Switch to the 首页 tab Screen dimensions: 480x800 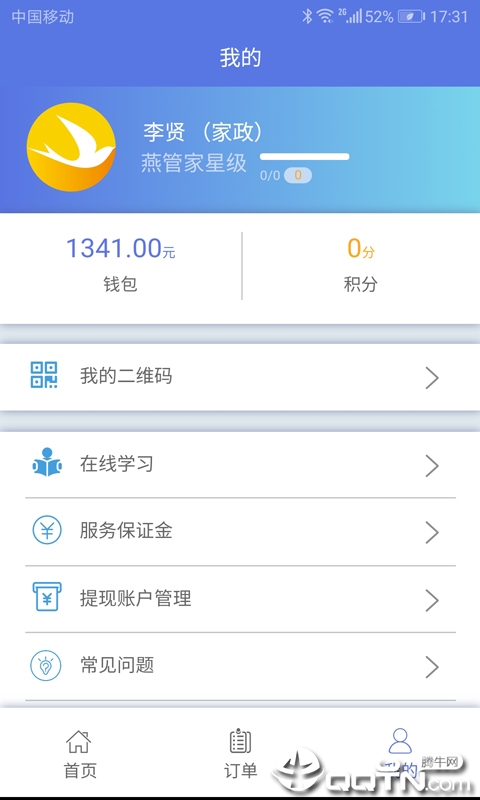pos(80,754)
